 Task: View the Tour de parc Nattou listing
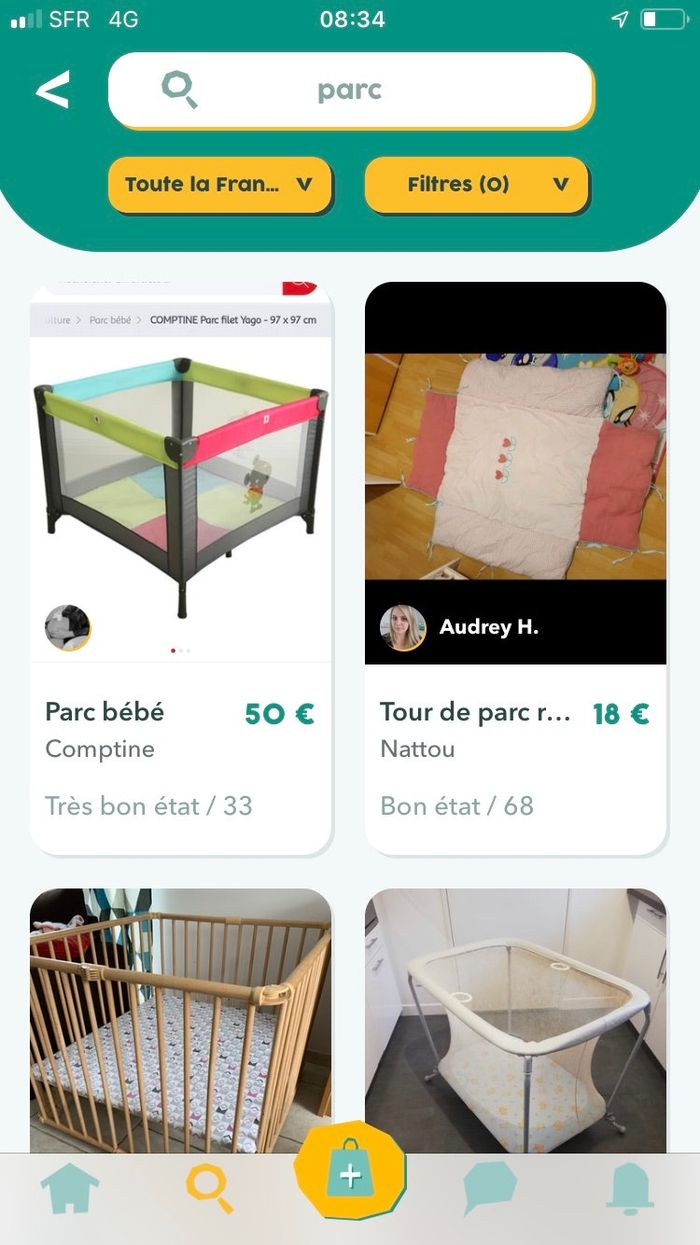(x=515, y=568)
